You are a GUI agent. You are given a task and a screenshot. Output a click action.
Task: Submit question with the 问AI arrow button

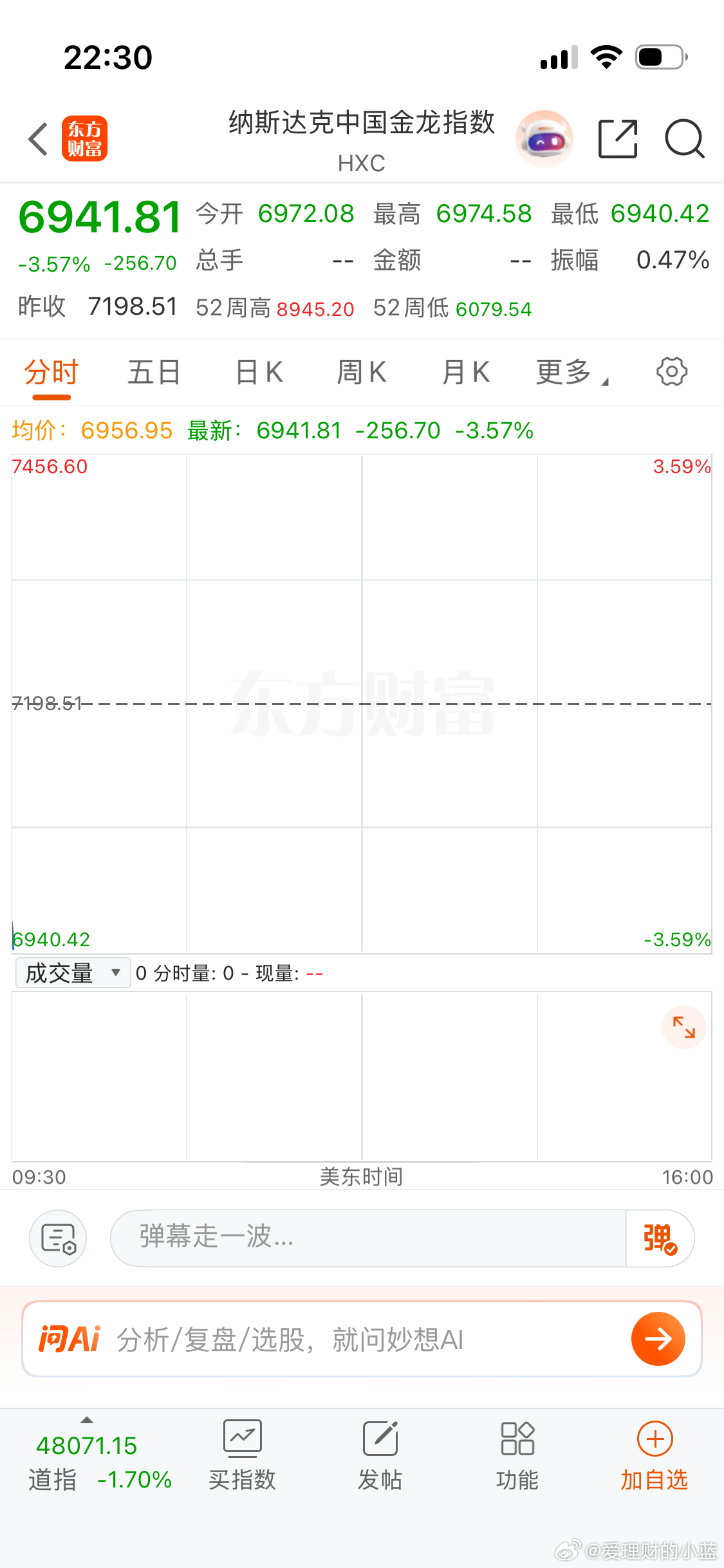(658, 1339)
